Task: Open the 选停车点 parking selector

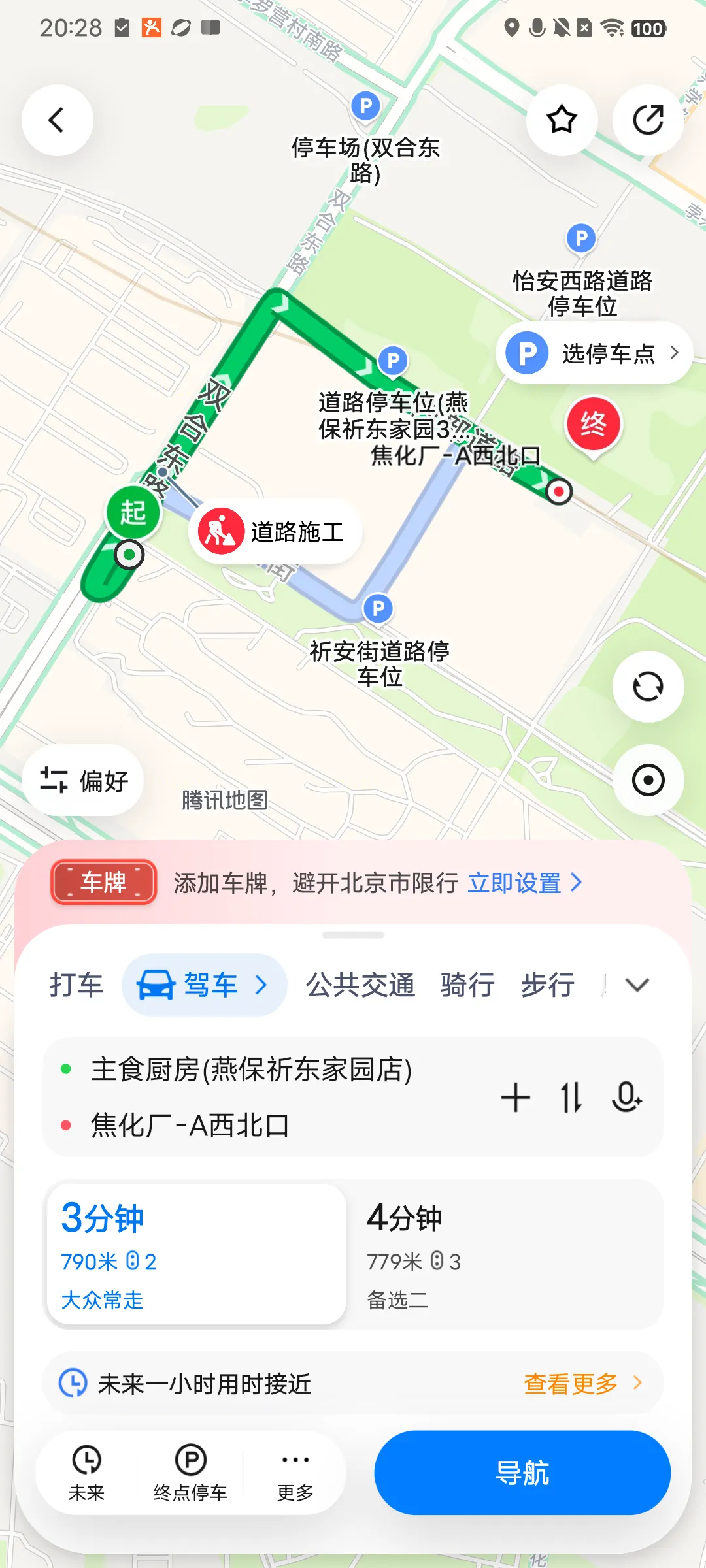Action: (594, 353)
